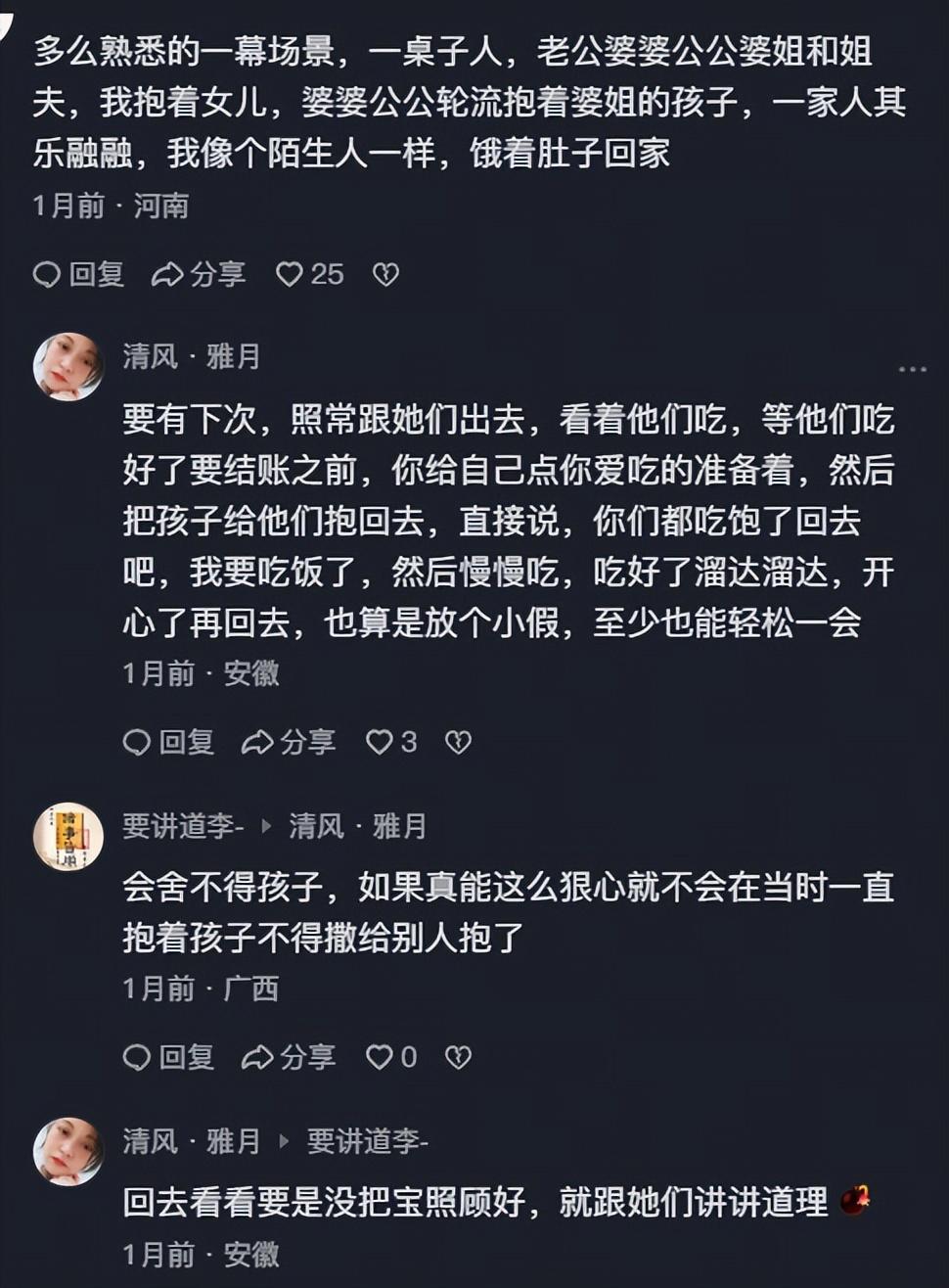The height and width of the screenshot is (1288, 949).
Task: Dislike the top comment from 河南
Action: pyautogui.click(x=385, y=274)
